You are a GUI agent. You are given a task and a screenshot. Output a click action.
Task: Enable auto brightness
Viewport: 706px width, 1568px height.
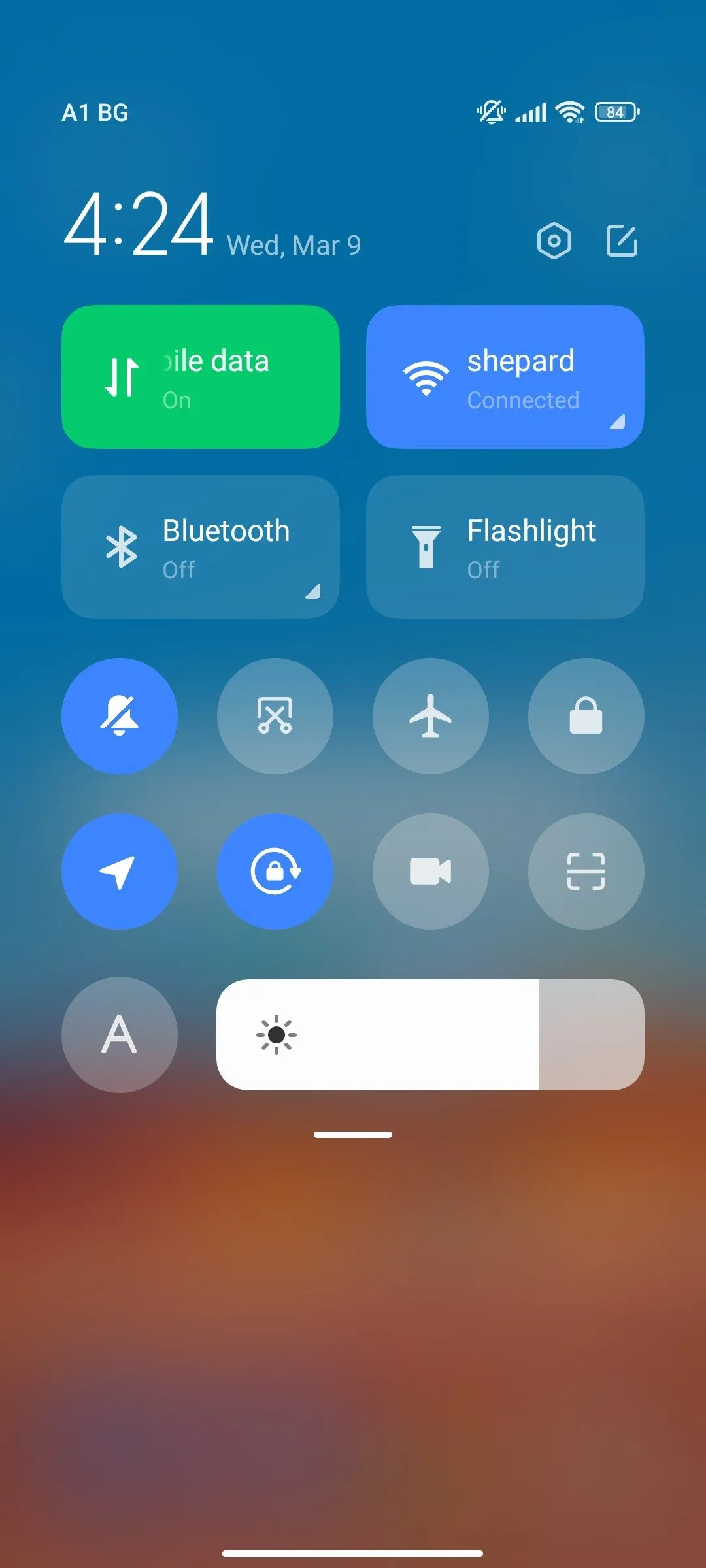120,1035
